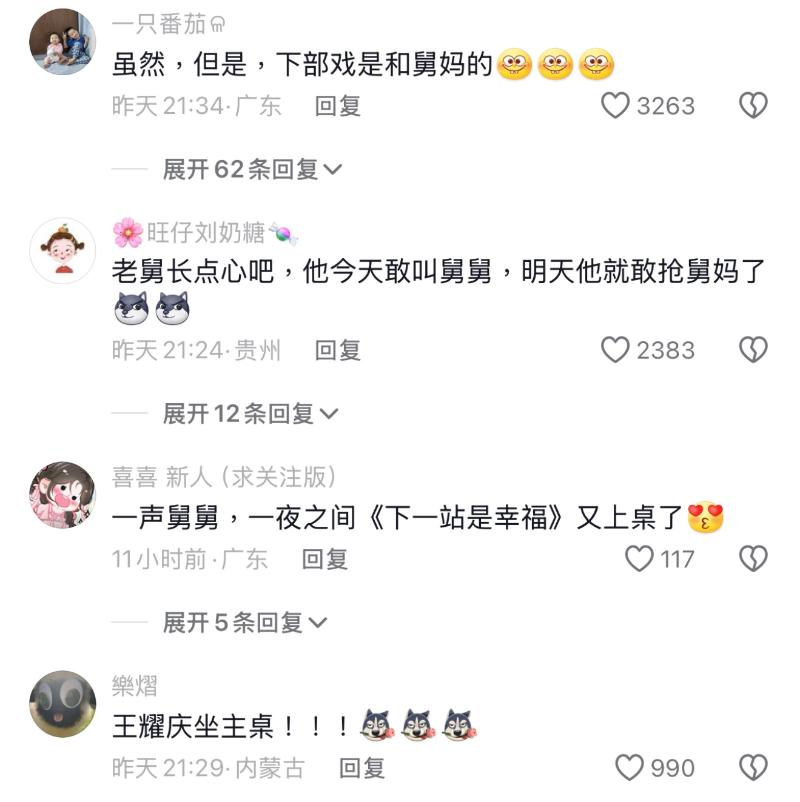Reply to 旺仔刘奶糖's comment
This screenshot has height=802, width=800.
tap(337, 350)
